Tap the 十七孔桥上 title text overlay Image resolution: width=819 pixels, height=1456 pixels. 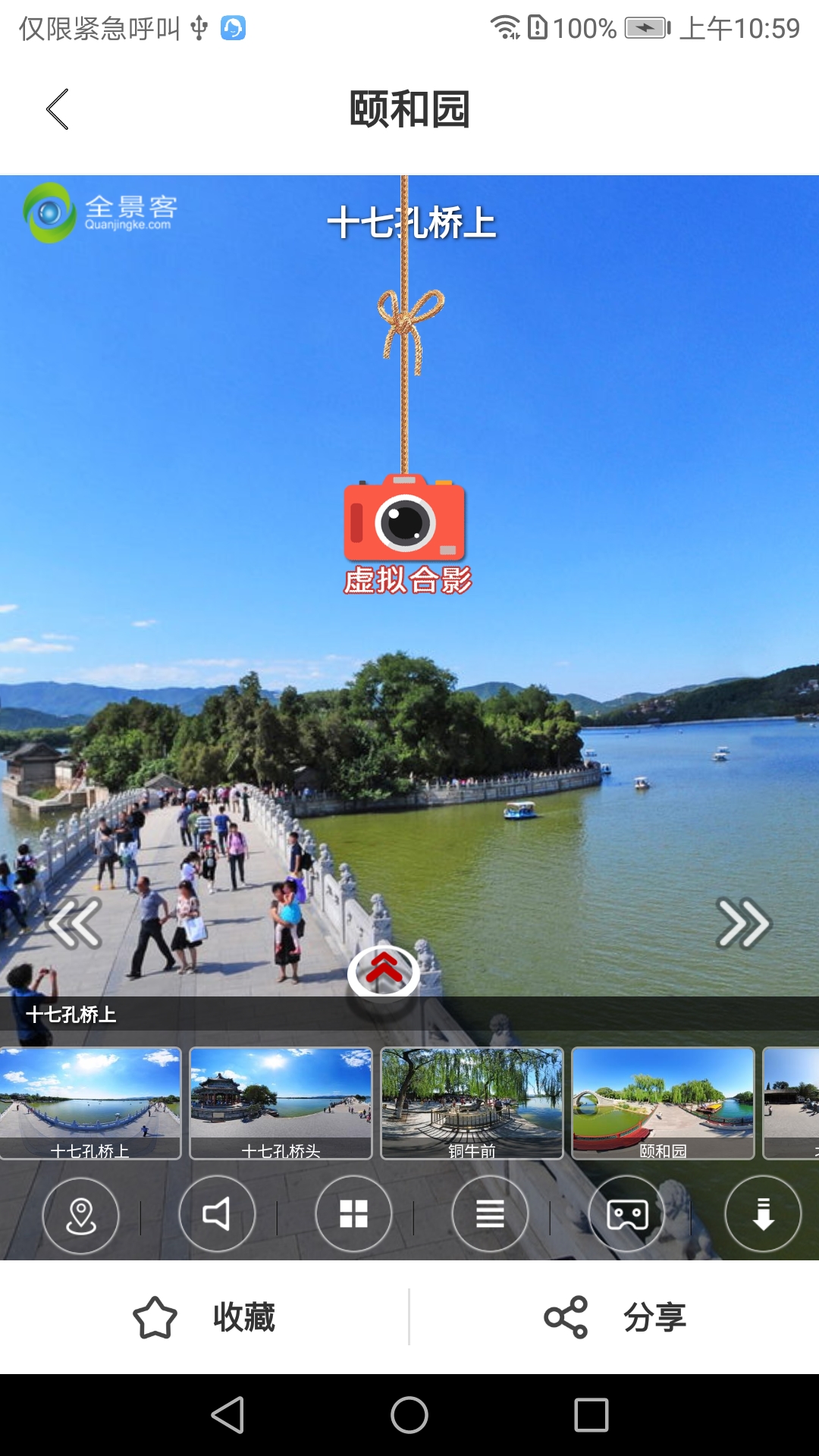[413, 222]
